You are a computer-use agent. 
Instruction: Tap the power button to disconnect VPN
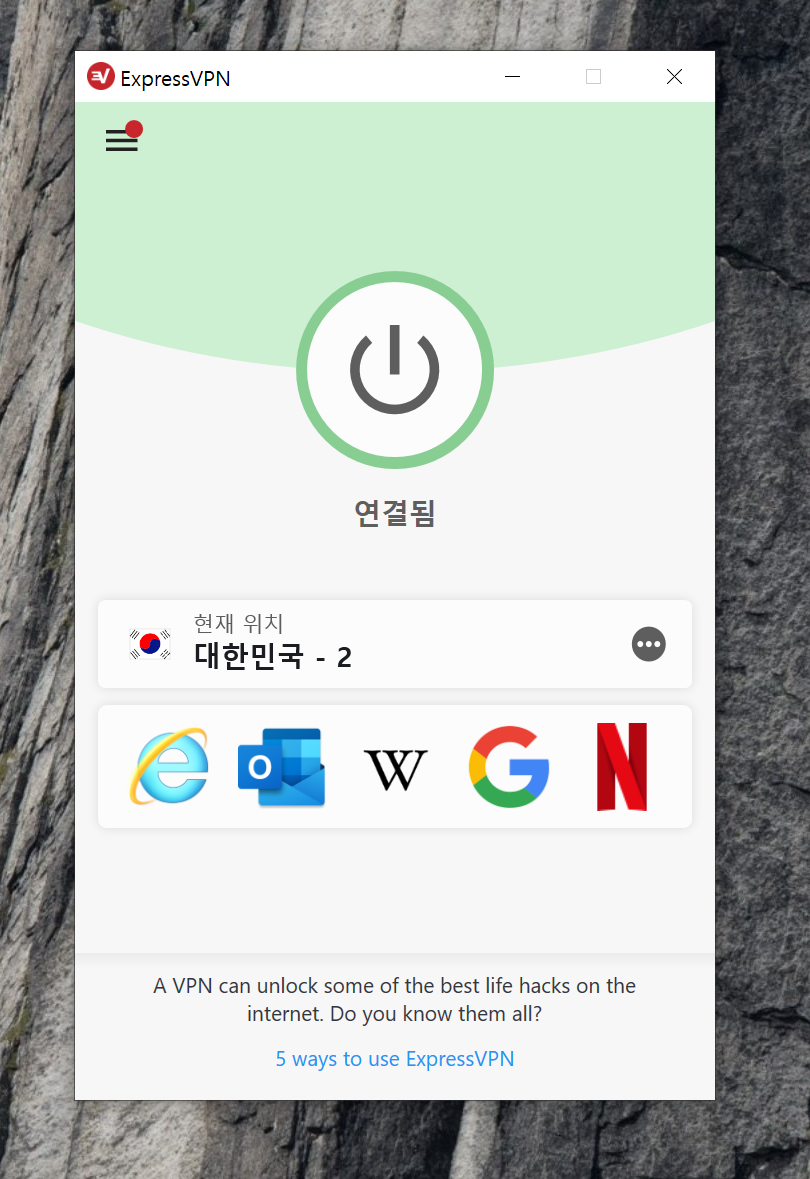[x=395, y=370]
